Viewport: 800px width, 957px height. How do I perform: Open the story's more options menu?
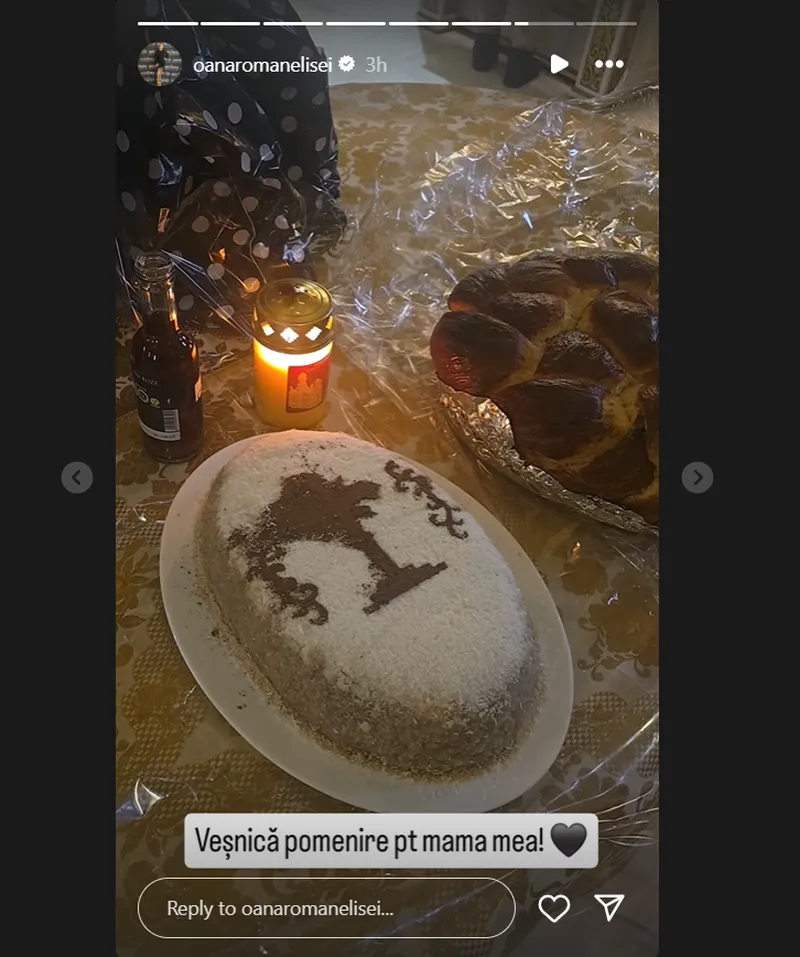pos(609,64)
